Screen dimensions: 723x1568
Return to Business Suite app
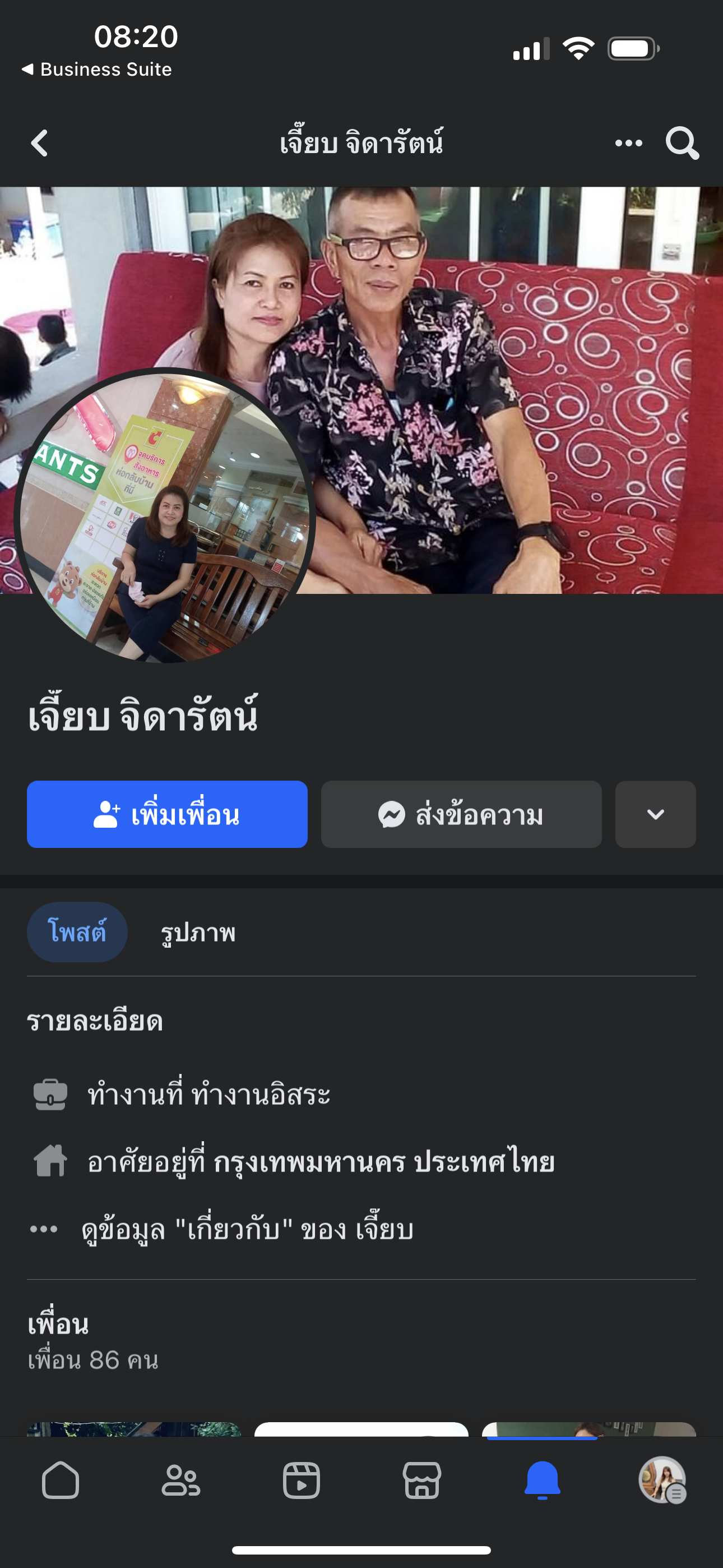[x=98, y=70]
